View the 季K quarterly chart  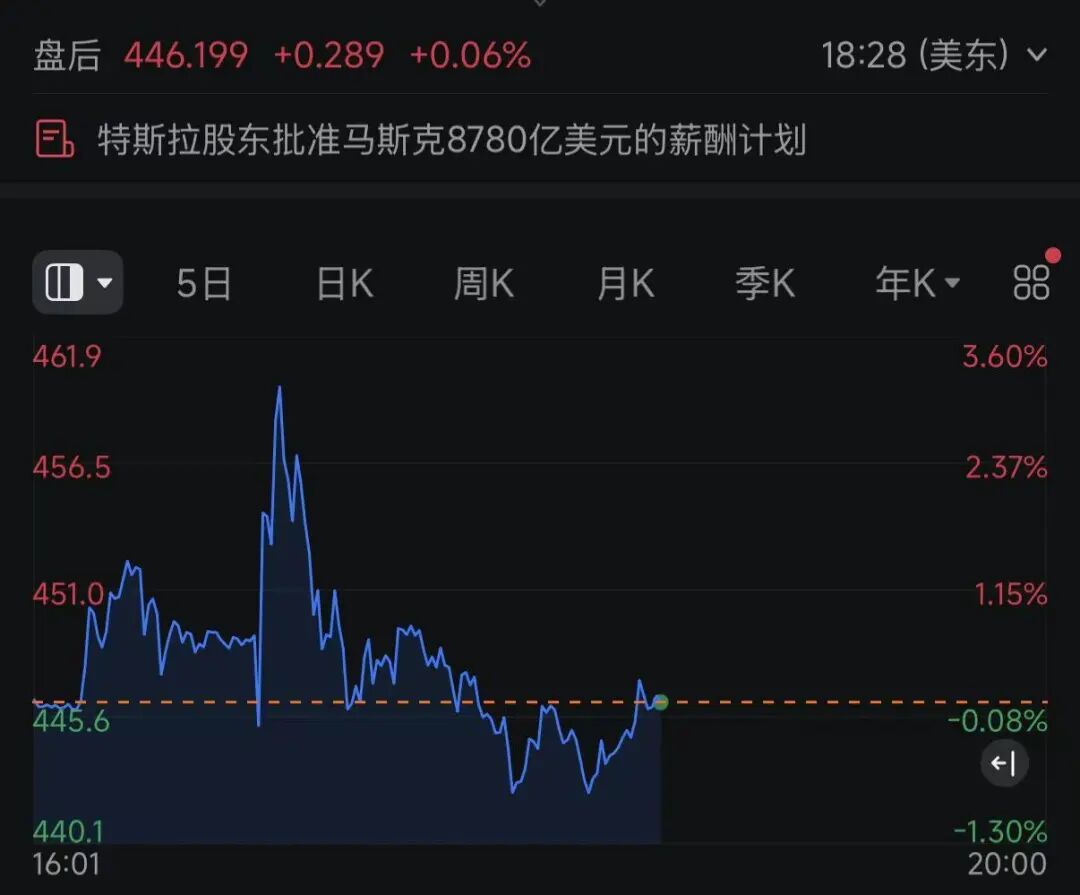click(765, 284)
